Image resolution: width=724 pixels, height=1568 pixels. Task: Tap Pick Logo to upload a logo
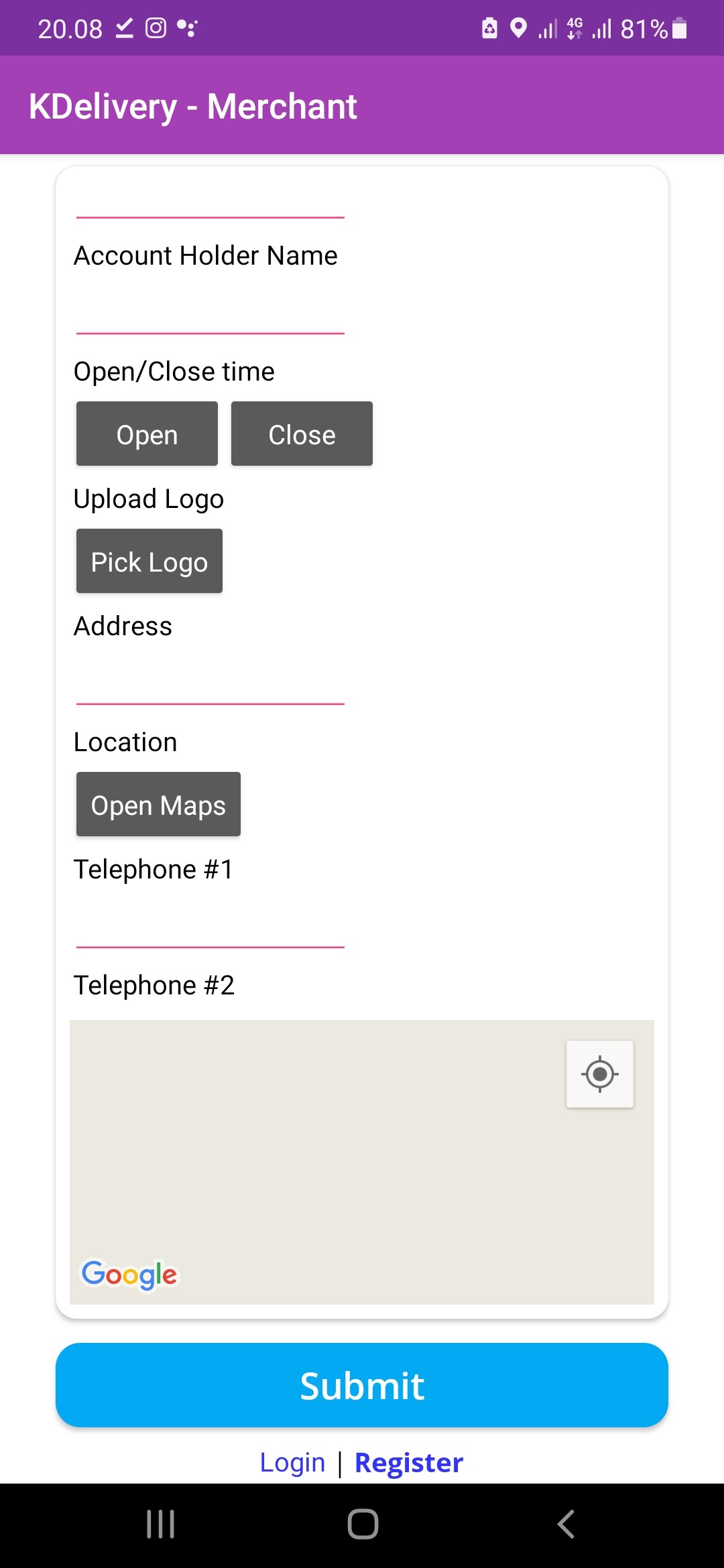(x=149, y=562)
